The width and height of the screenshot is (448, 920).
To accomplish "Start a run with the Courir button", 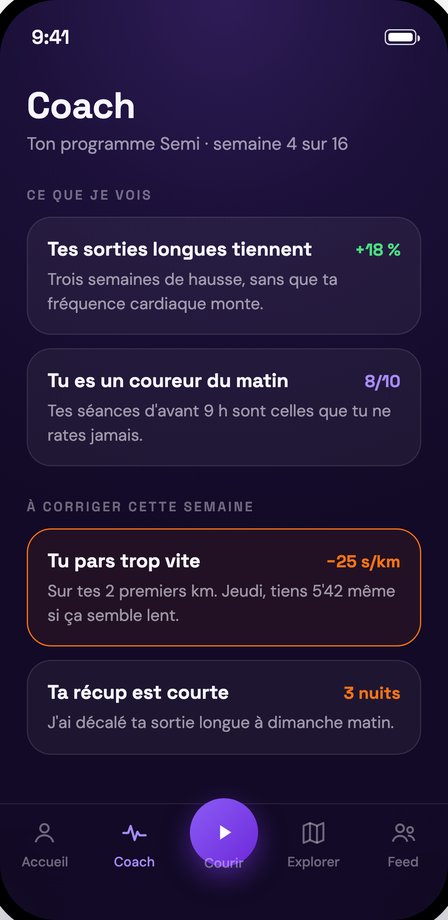I will click(x=224, y=832).
